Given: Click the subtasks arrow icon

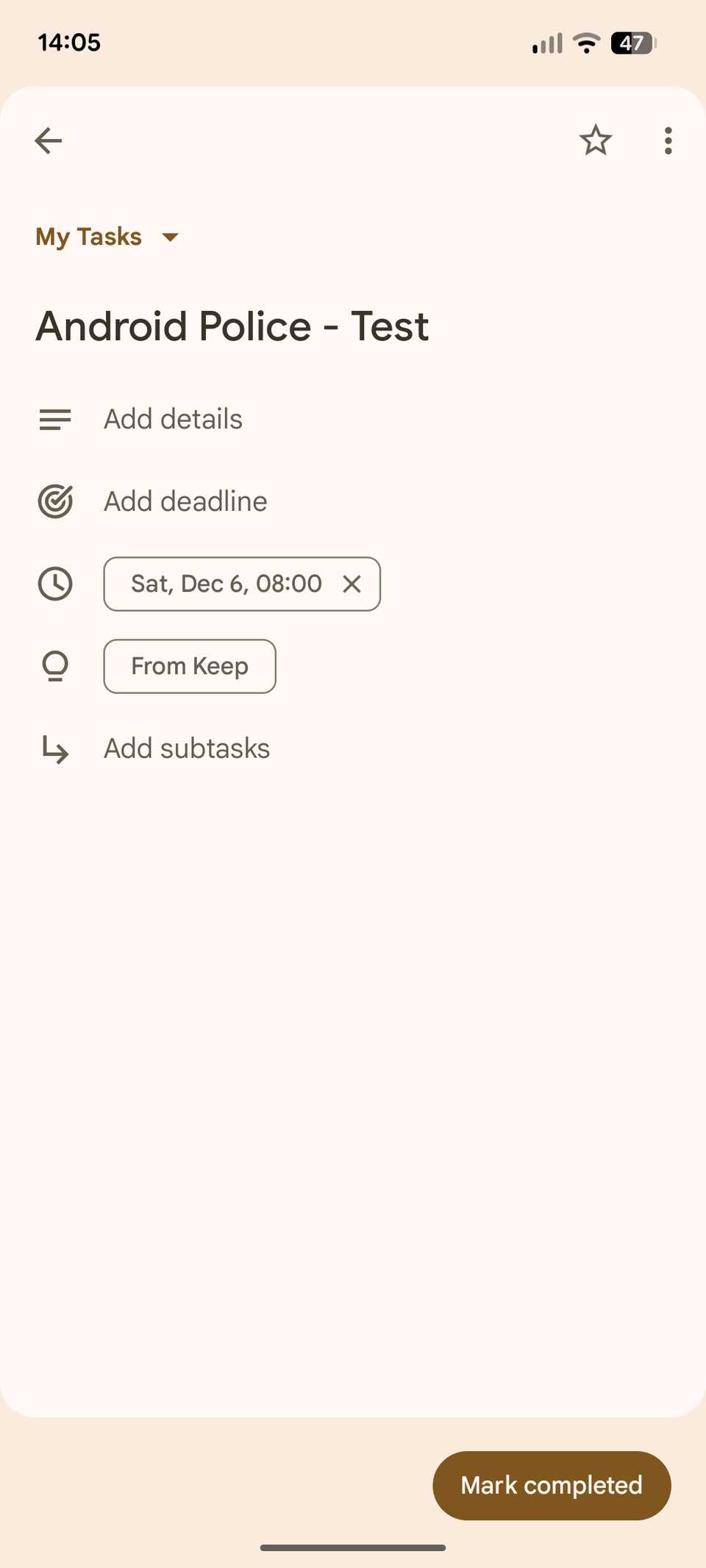Looking at the screenshot, I should click(x=54, y=749).
